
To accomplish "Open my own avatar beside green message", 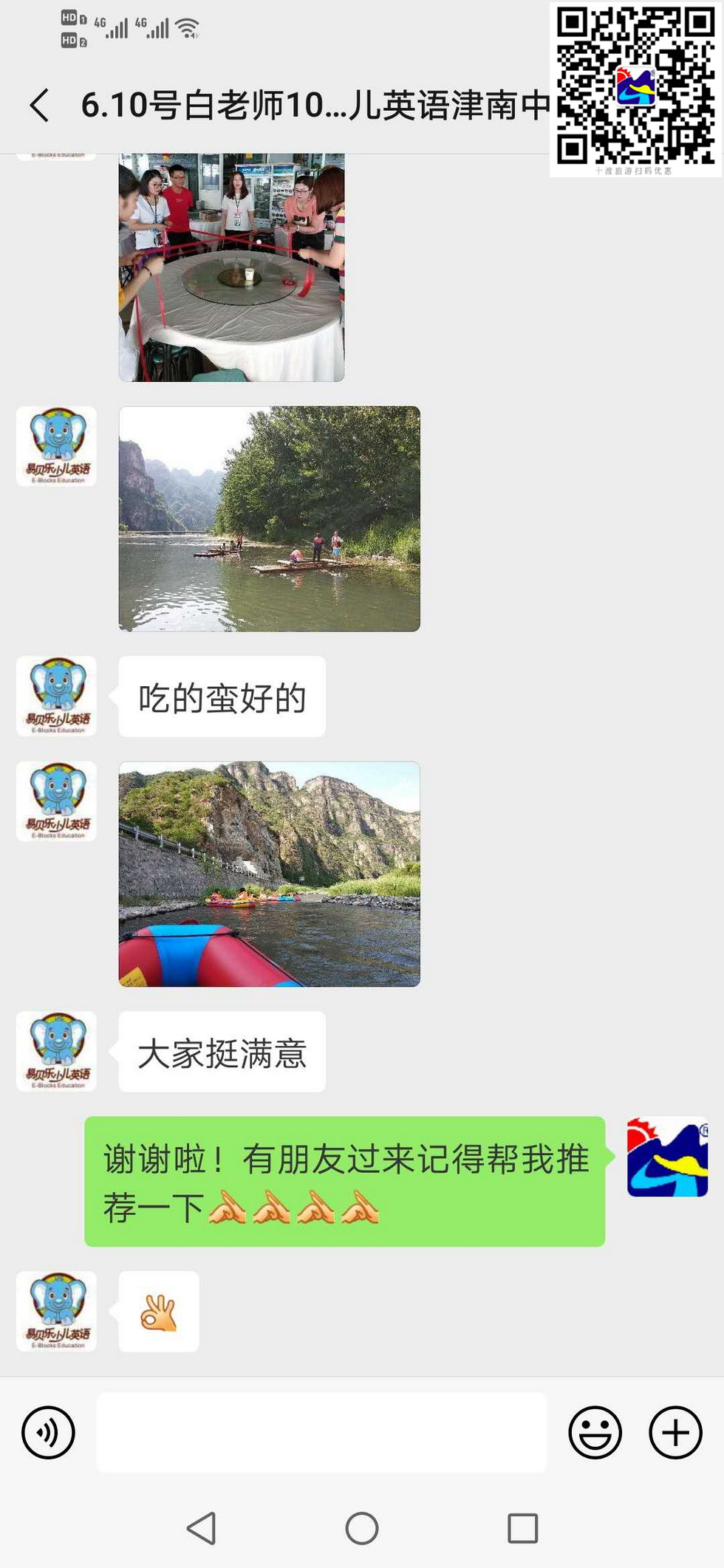I will [667, 1157].
